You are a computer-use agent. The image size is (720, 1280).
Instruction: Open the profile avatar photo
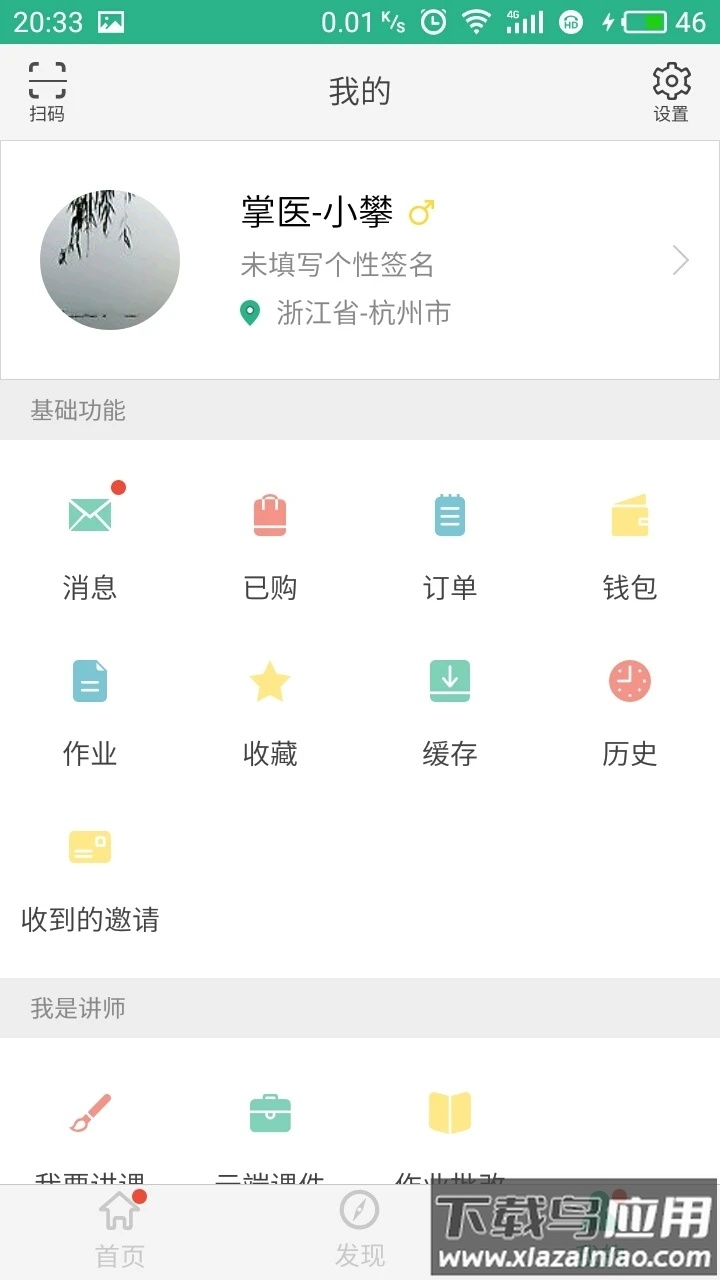(110, 259)
